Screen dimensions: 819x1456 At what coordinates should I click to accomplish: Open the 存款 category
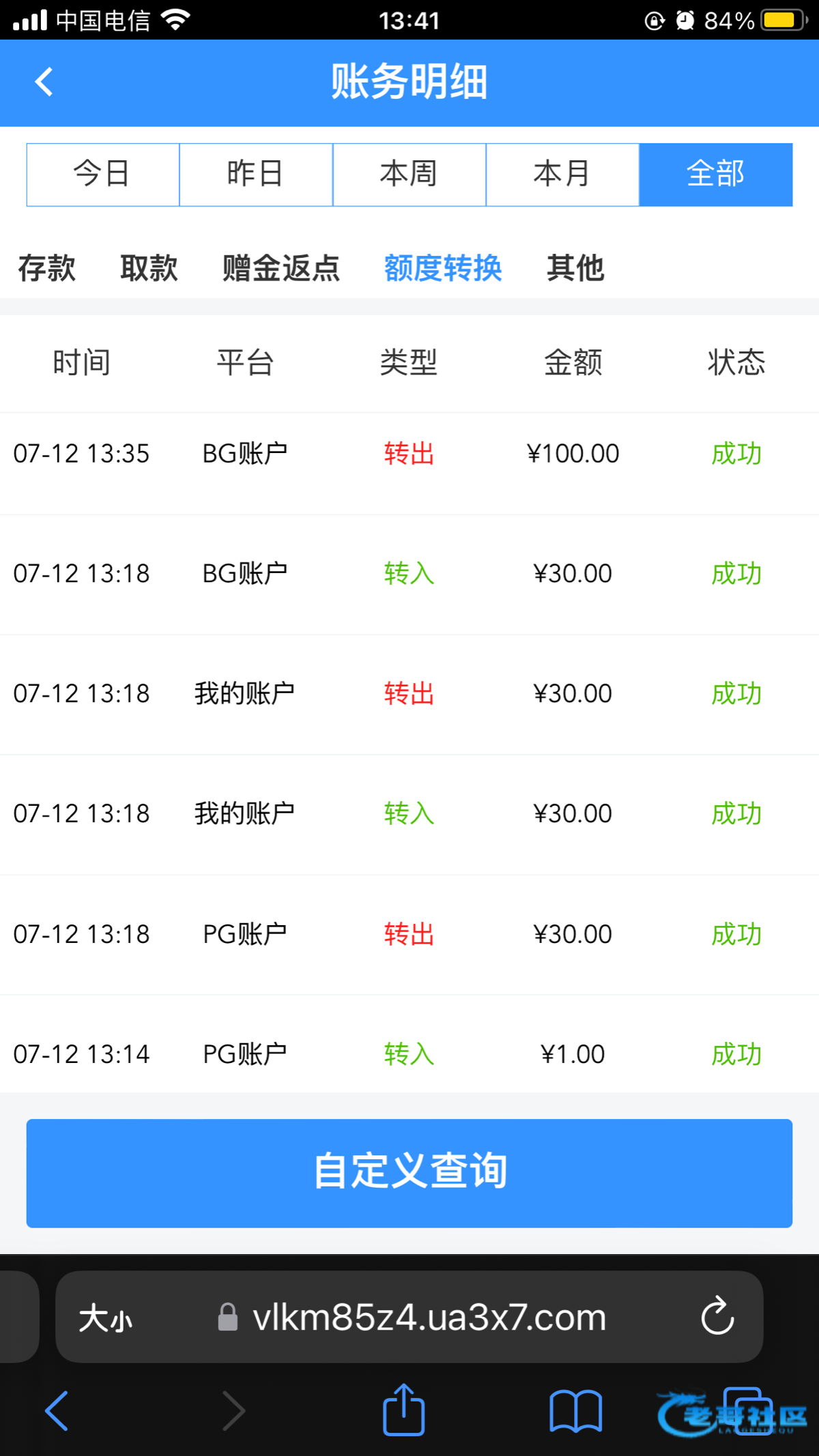point(46,267)
